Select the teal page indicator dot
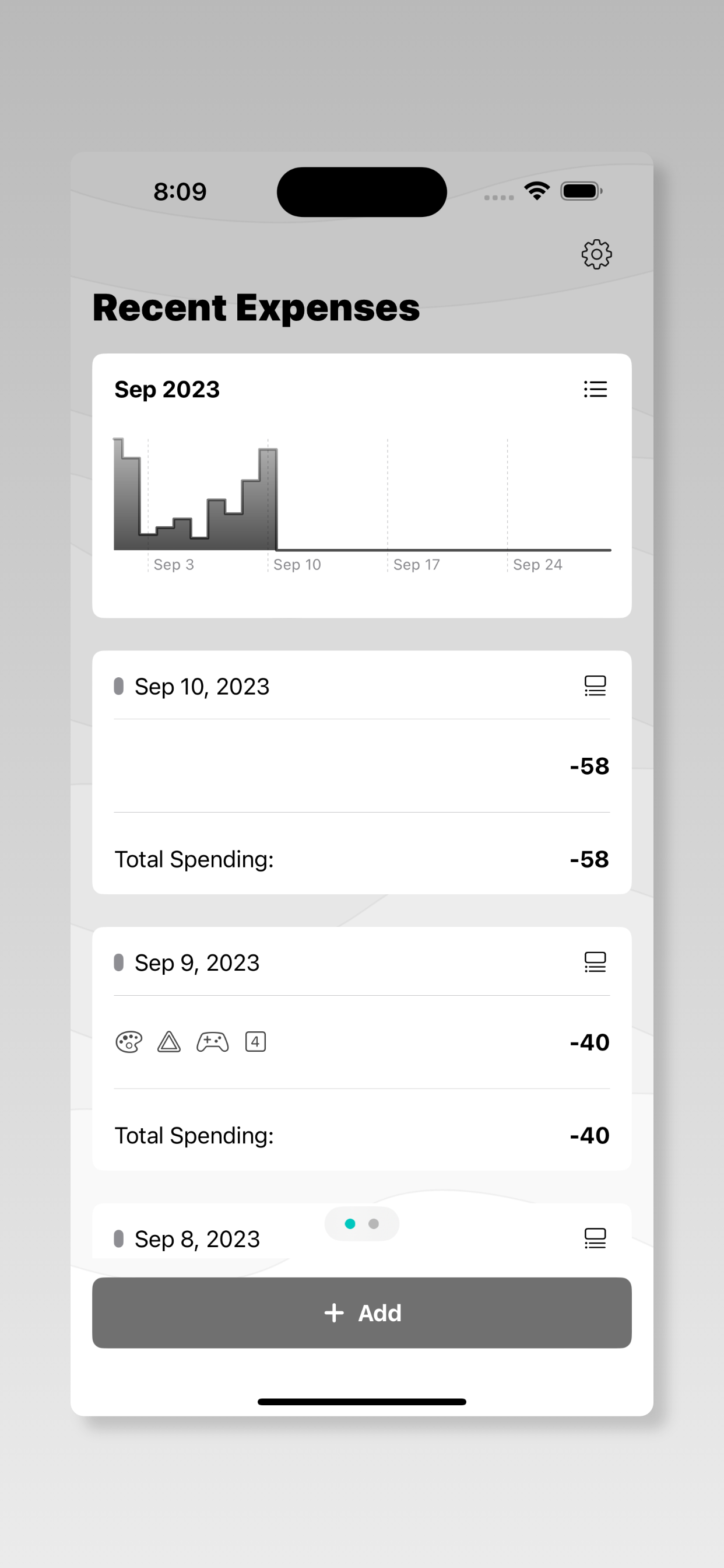Screen dimensions: 724x1568 (350, 1223)
